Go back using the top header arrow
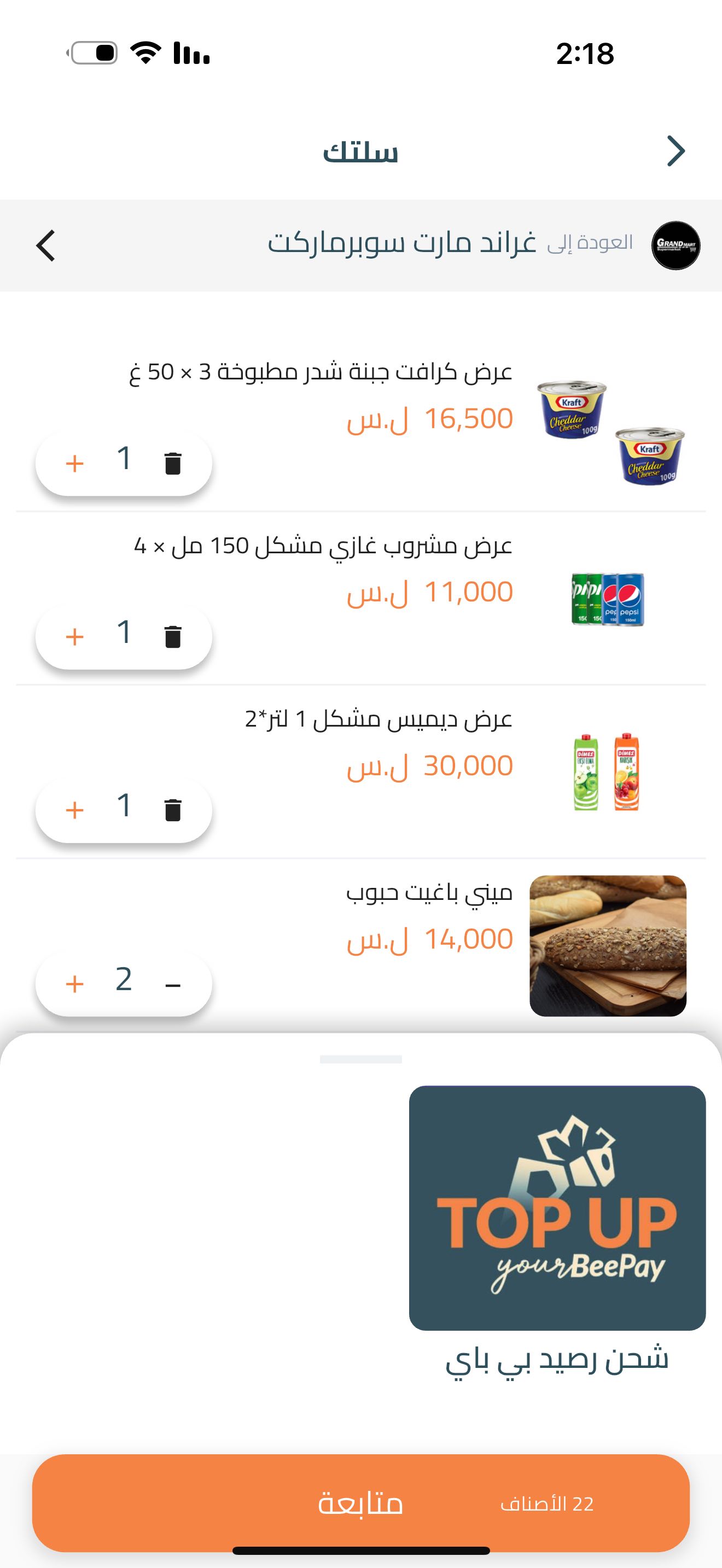Viewport: 722px width, 1568px height. tap(676, 151)
